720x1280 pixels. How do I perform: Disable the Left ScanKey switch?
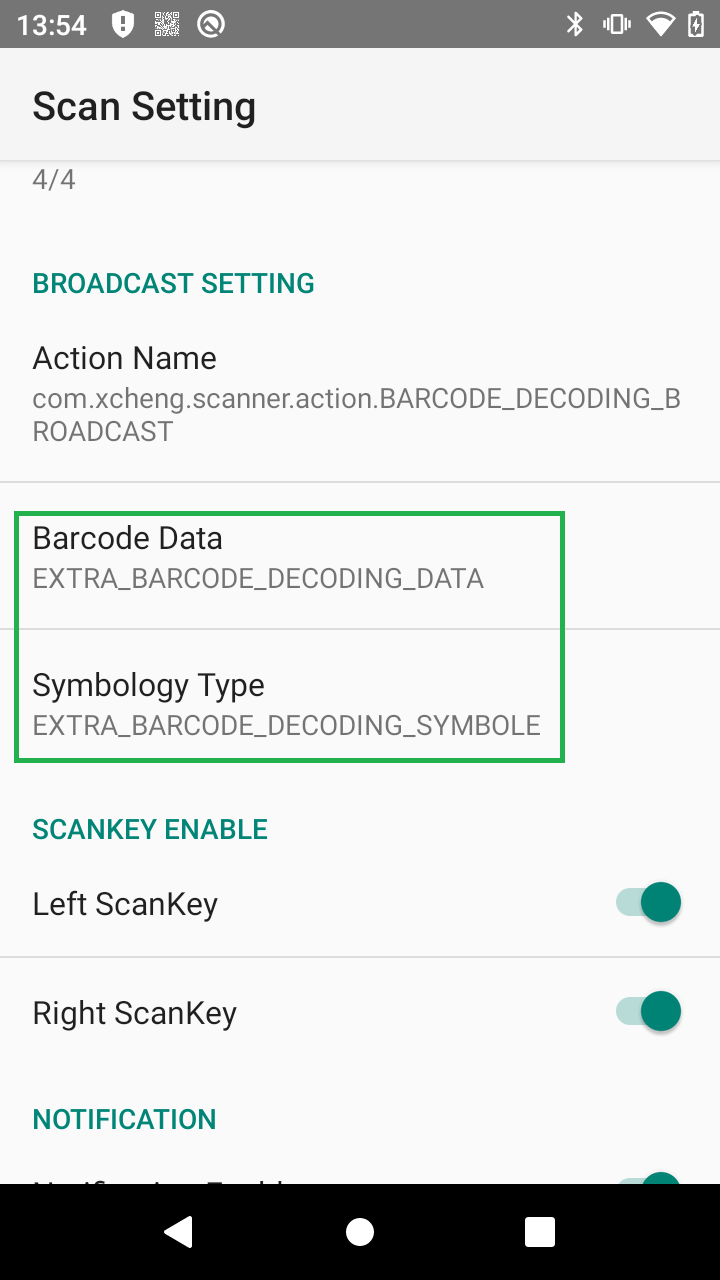[x=648, y=903]
